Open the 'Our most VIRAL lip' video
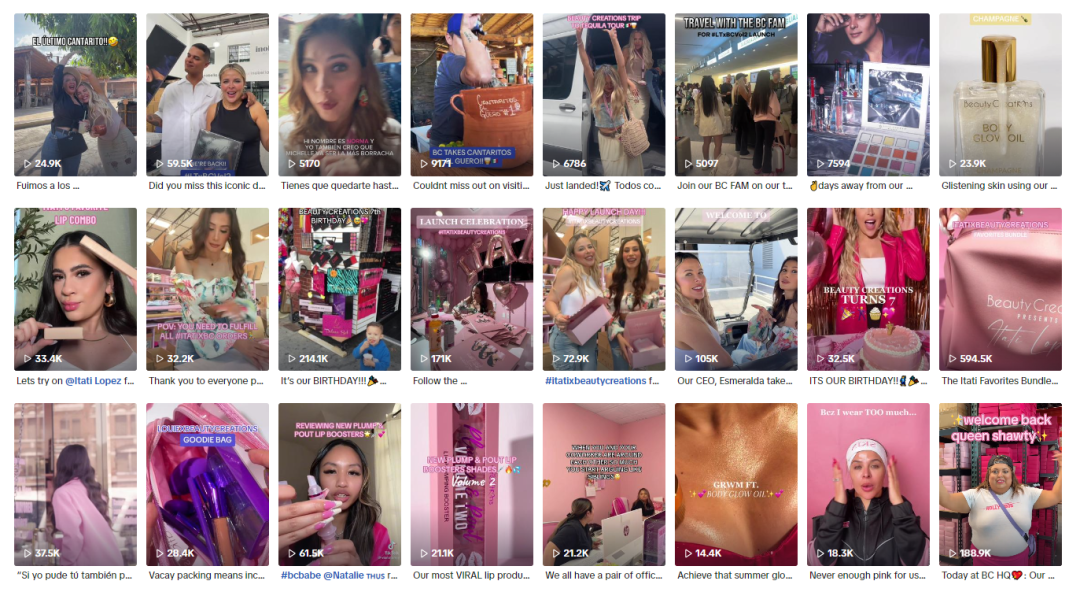Viewport: 1080px width, 592px height. [471, 485]
